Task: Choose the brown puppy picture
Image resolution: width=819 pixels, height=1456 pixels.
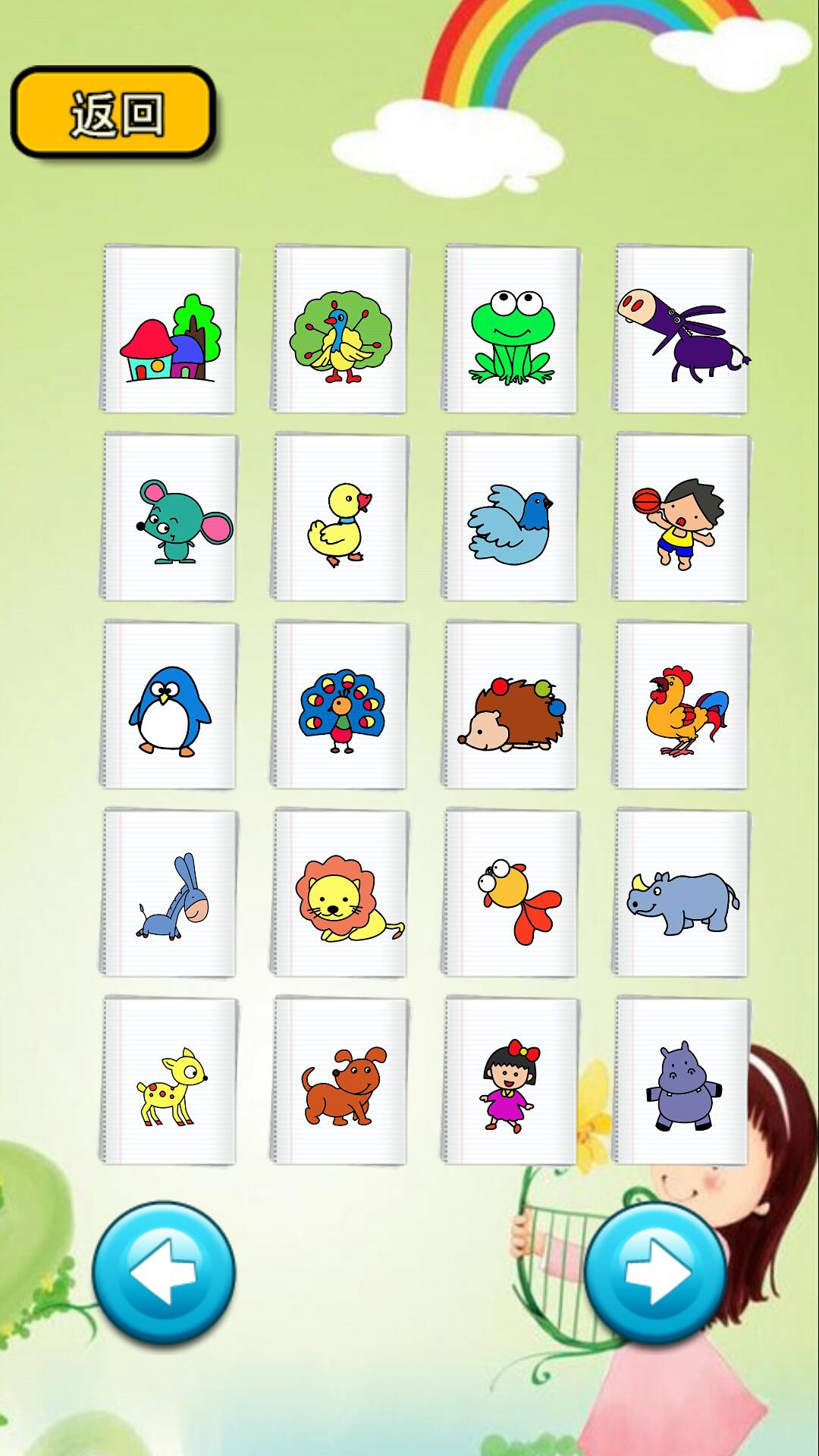Action: [340, 1082]
